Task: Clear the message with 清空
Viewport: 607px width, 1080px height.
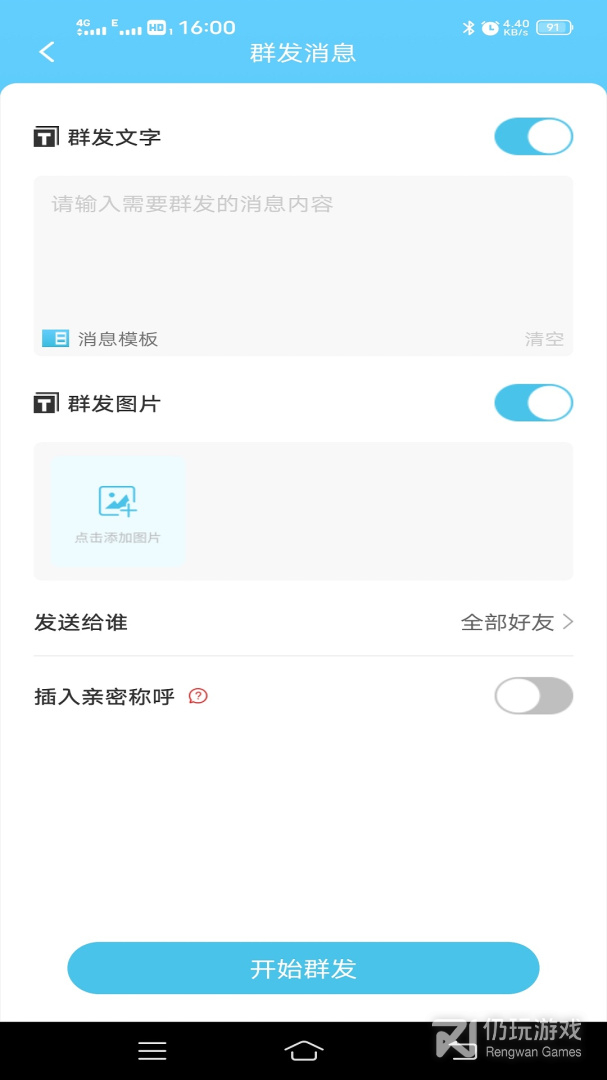Action: pyautogui.click(x=544, y=339)
